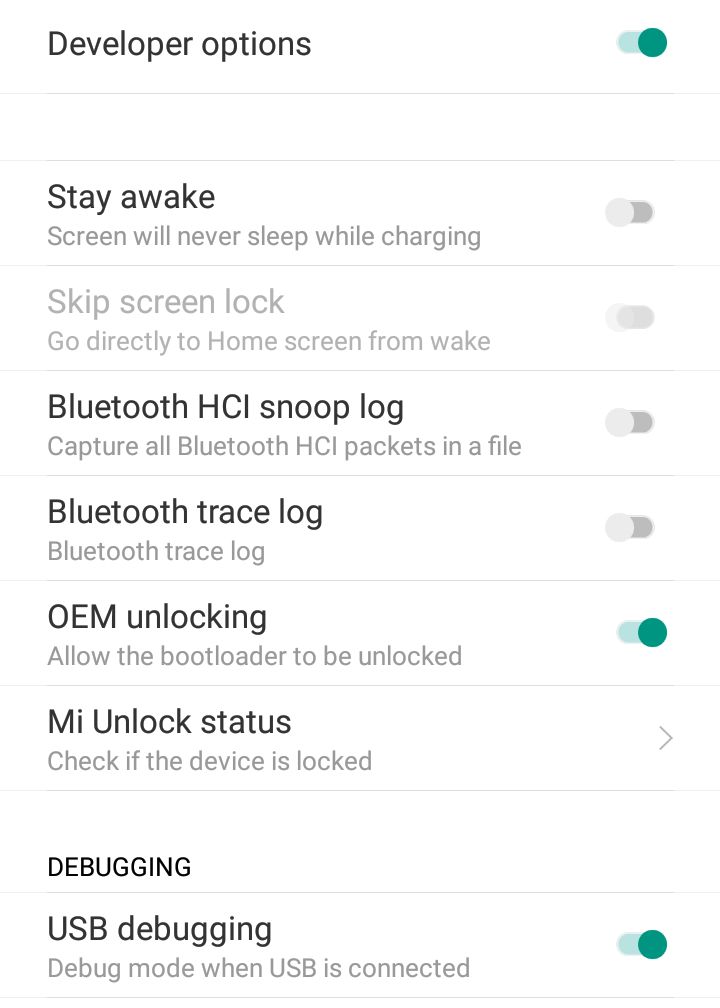Viewport: 720px width, 1008px height.
Task: Click the USB debugging row label
Action: pyautogui.click(x=159, y=929)
